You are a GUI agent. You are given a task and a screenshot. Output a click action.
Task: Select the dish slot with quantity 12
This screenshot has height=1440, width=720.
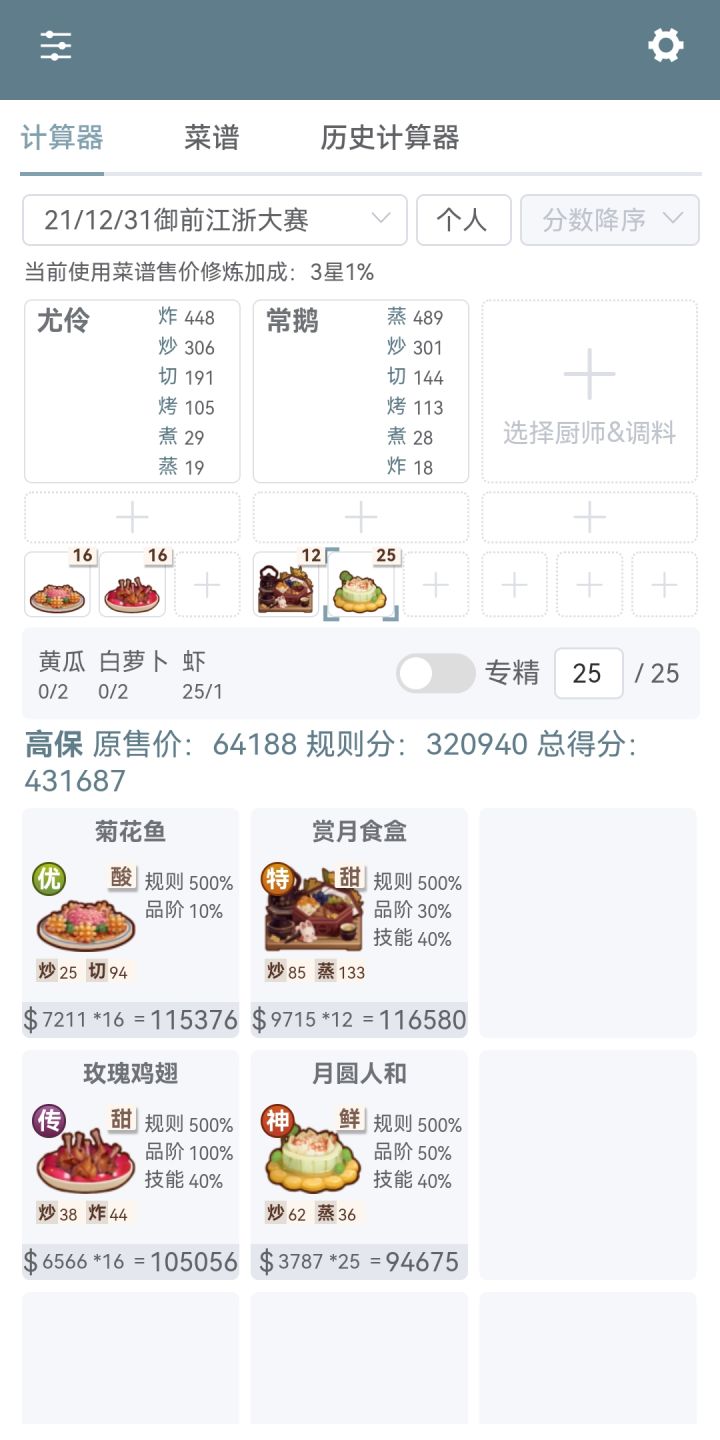click(x=287, y=585)
